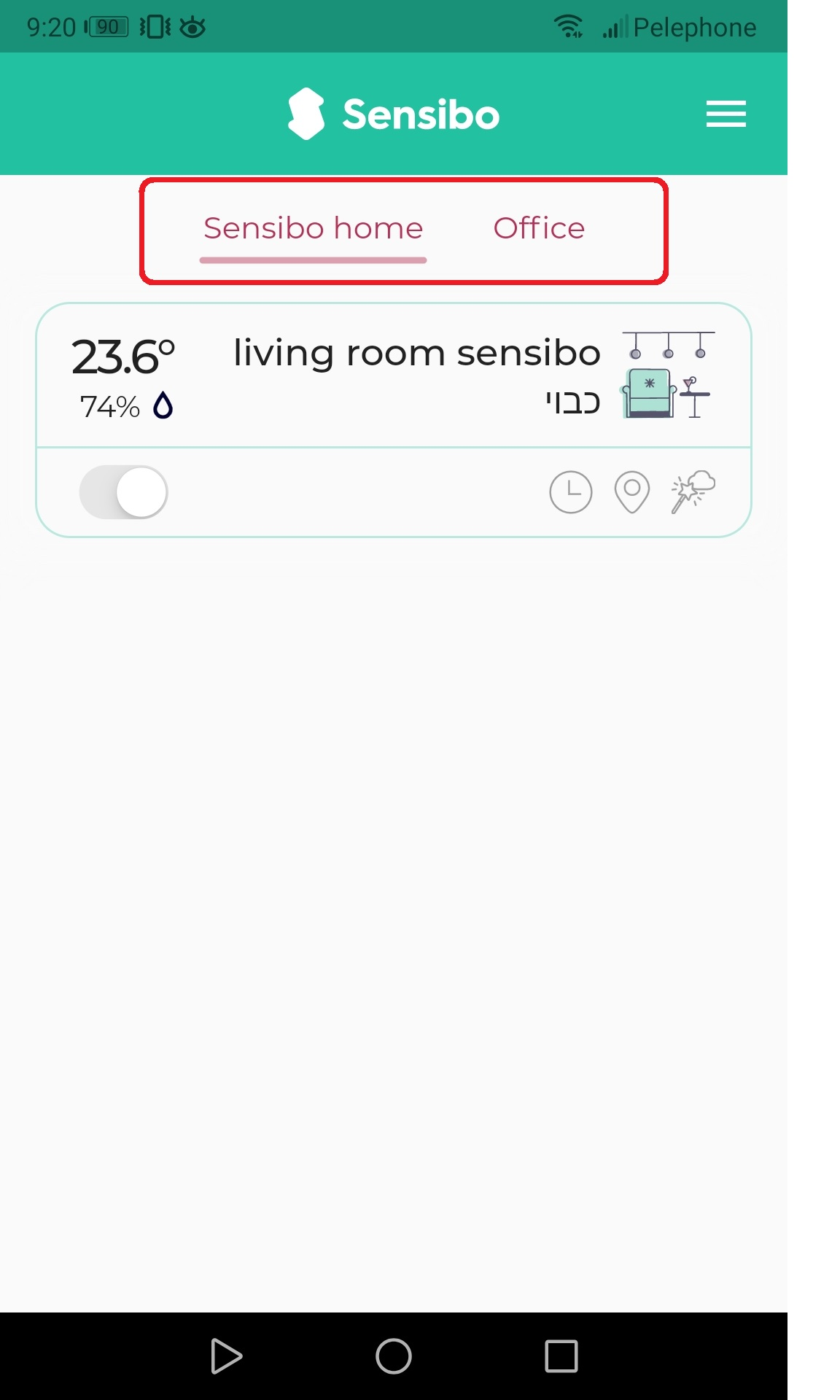This screenshot has width=840, height=1400.
Task: Open the Climate React wand icon
Action: [x=693, y=492]
